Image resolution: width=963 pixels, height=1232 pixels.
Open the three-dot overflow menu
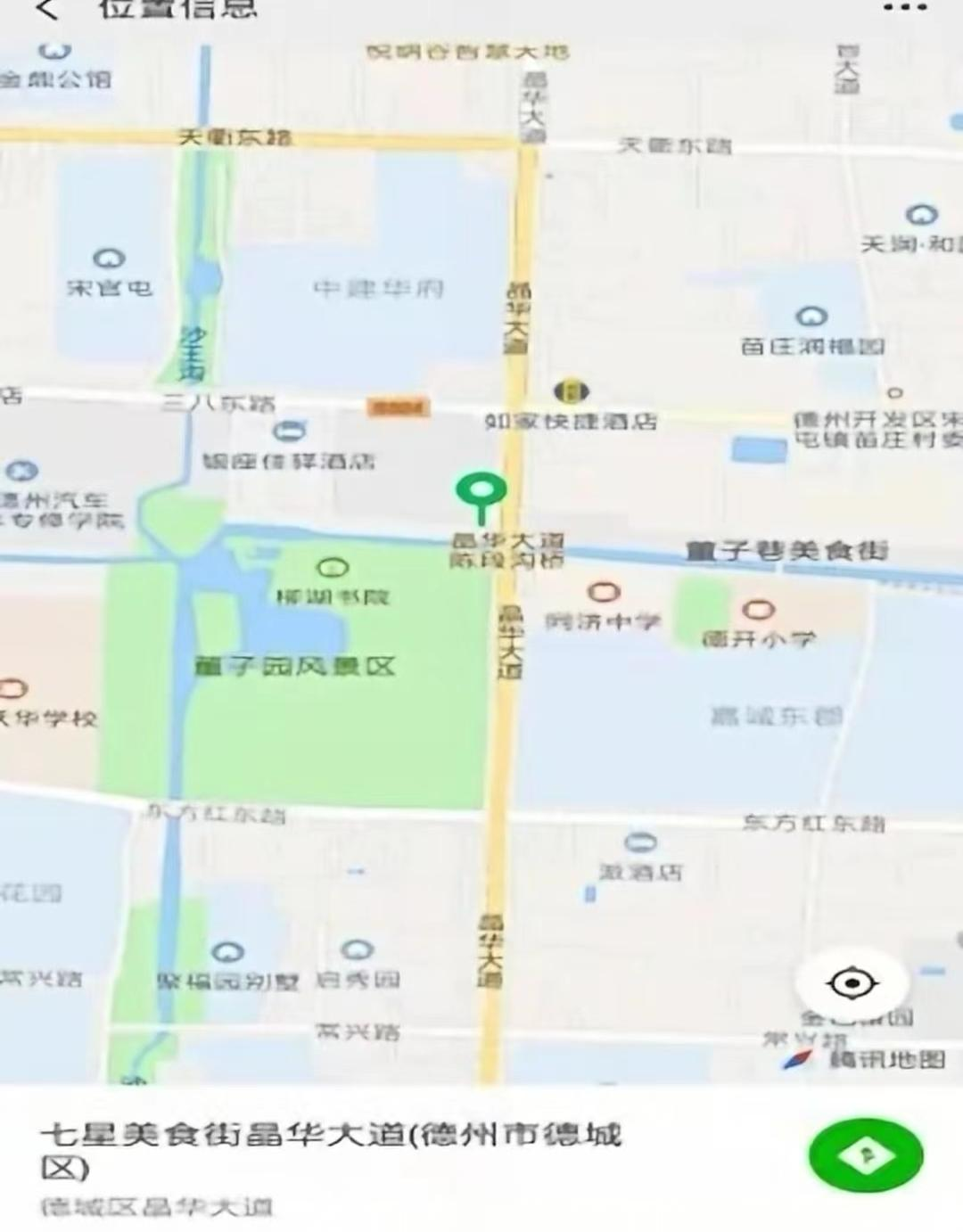coord(904,8)
